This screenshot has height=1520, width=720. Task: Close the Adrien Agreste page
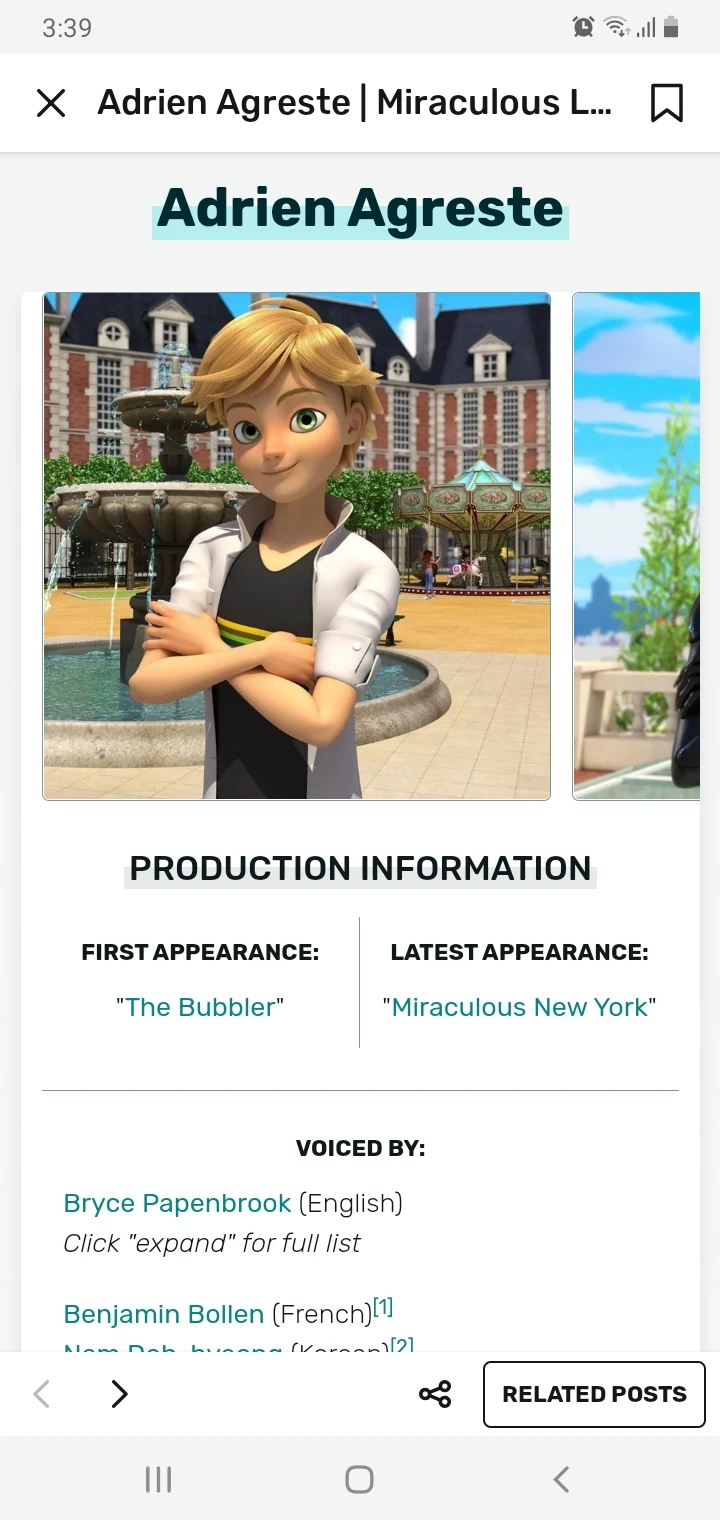[51, 103]
